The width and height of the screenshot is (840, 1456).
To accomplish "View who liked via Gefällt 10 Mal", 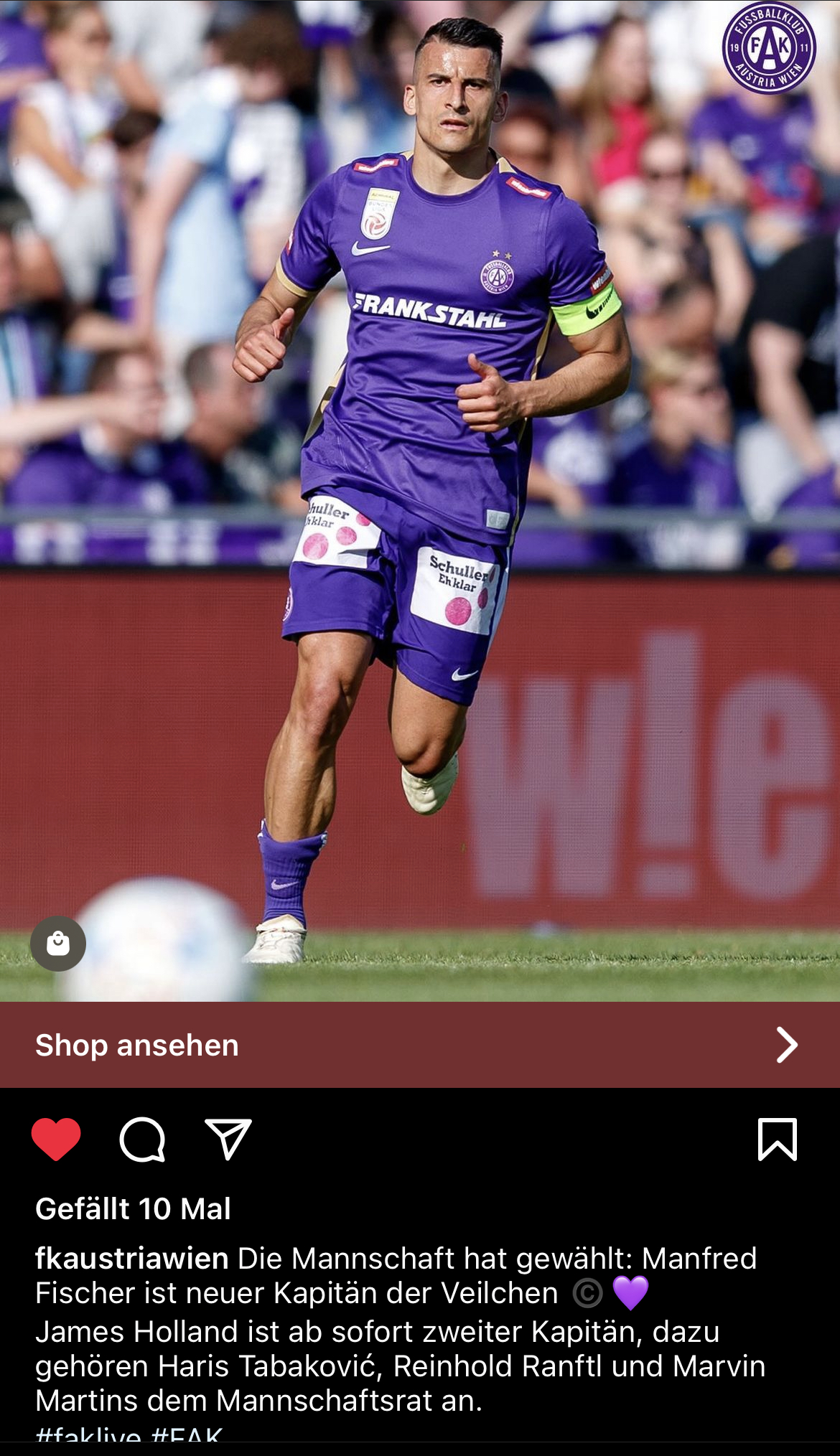I will coord(133,1208).
